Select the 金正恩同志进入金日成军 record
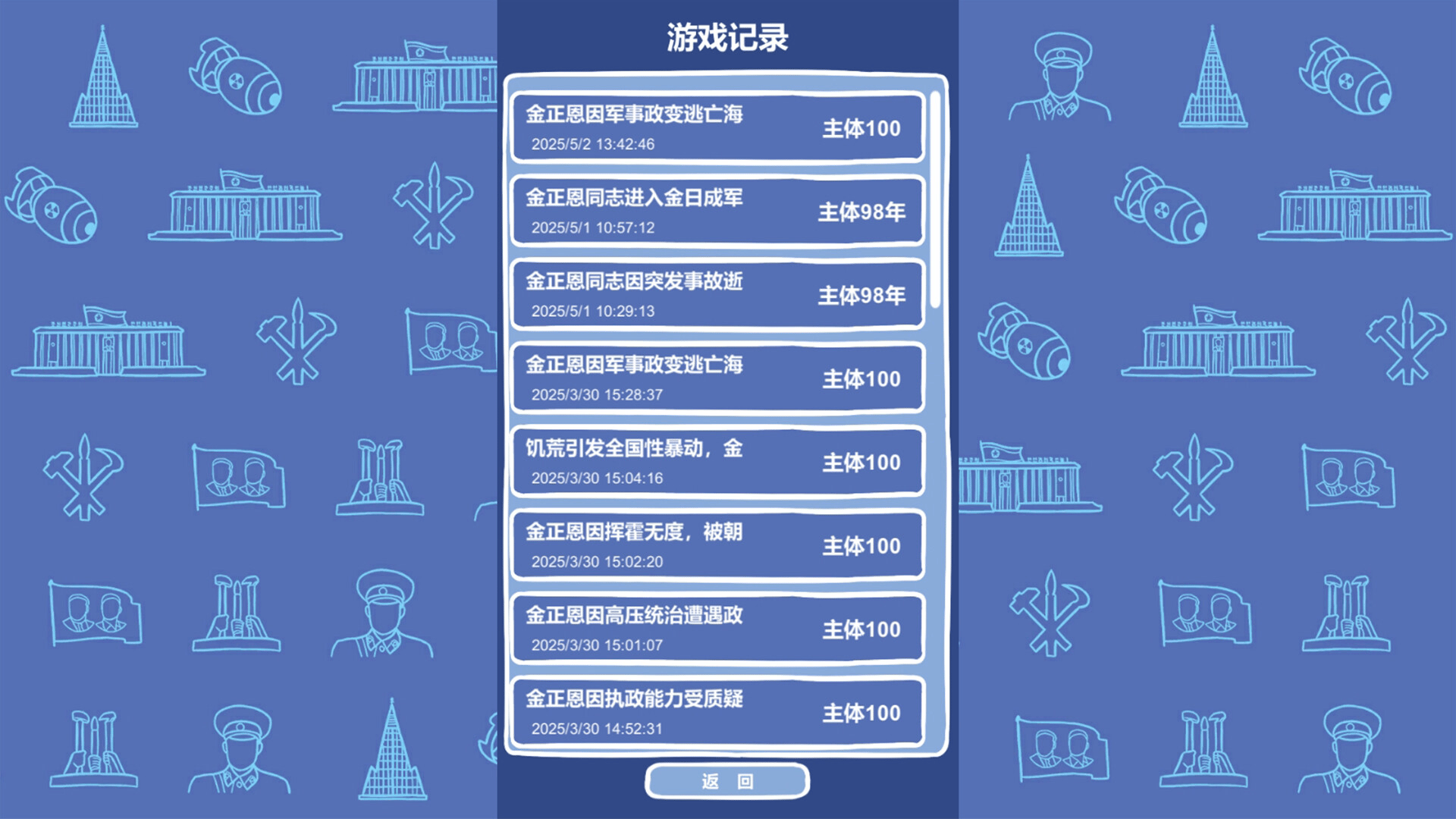1456x819 pixels. coord(717,211)
